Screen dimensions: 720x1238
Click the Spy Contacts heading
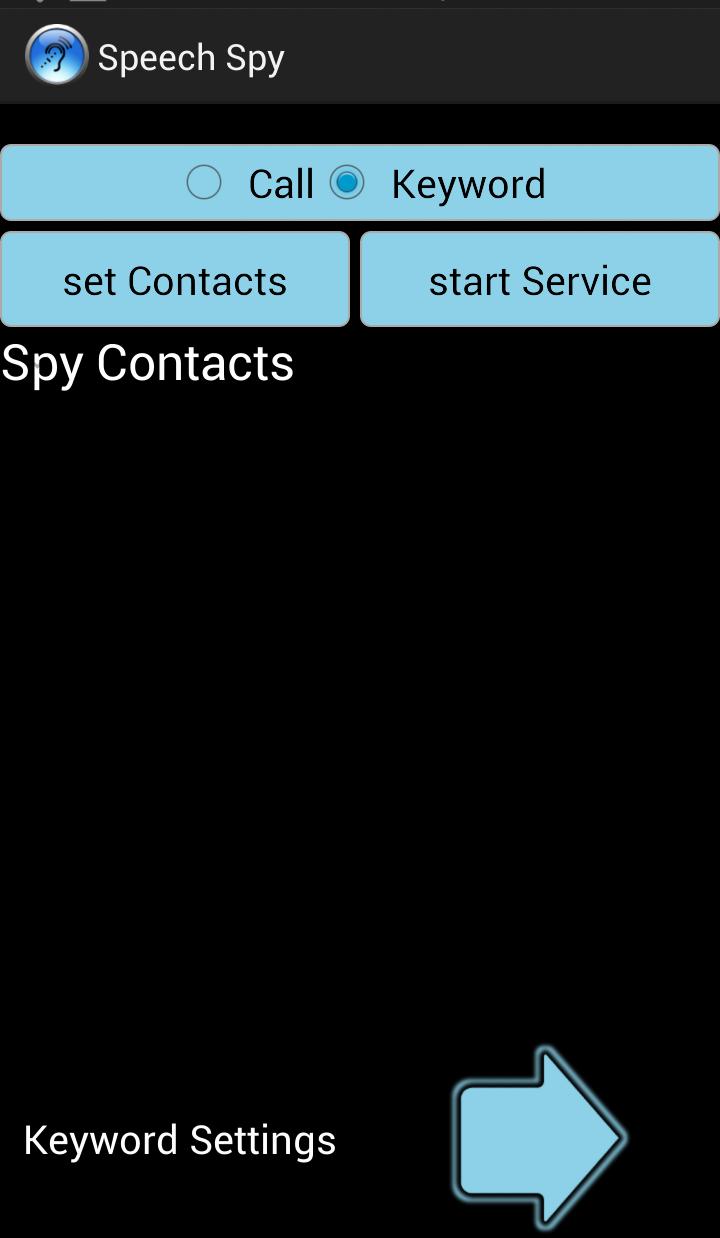point(147,363)
